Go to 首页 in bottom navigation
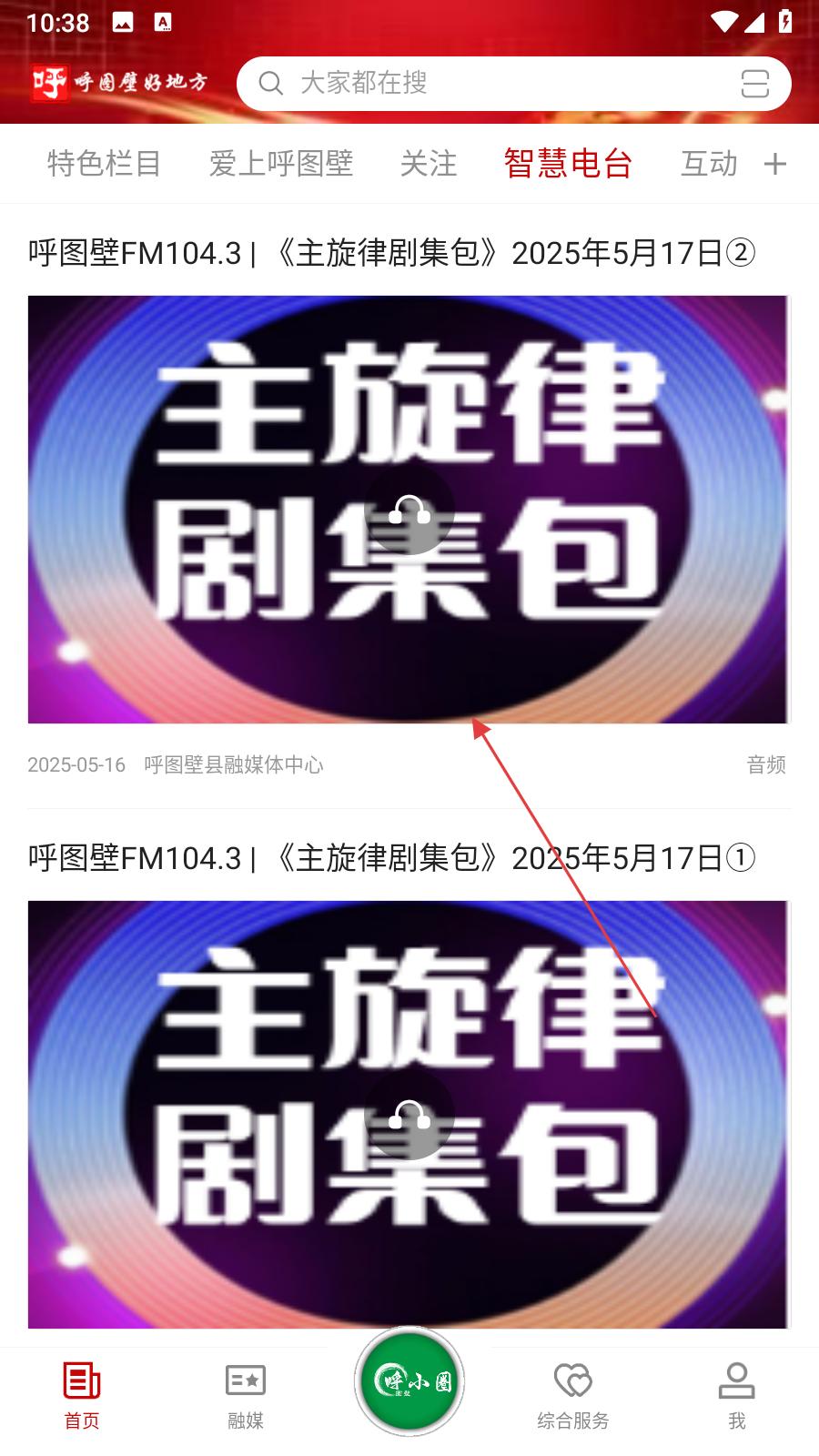The width and height of the screenshot is (819, 1456). (x=82, y=1396)
